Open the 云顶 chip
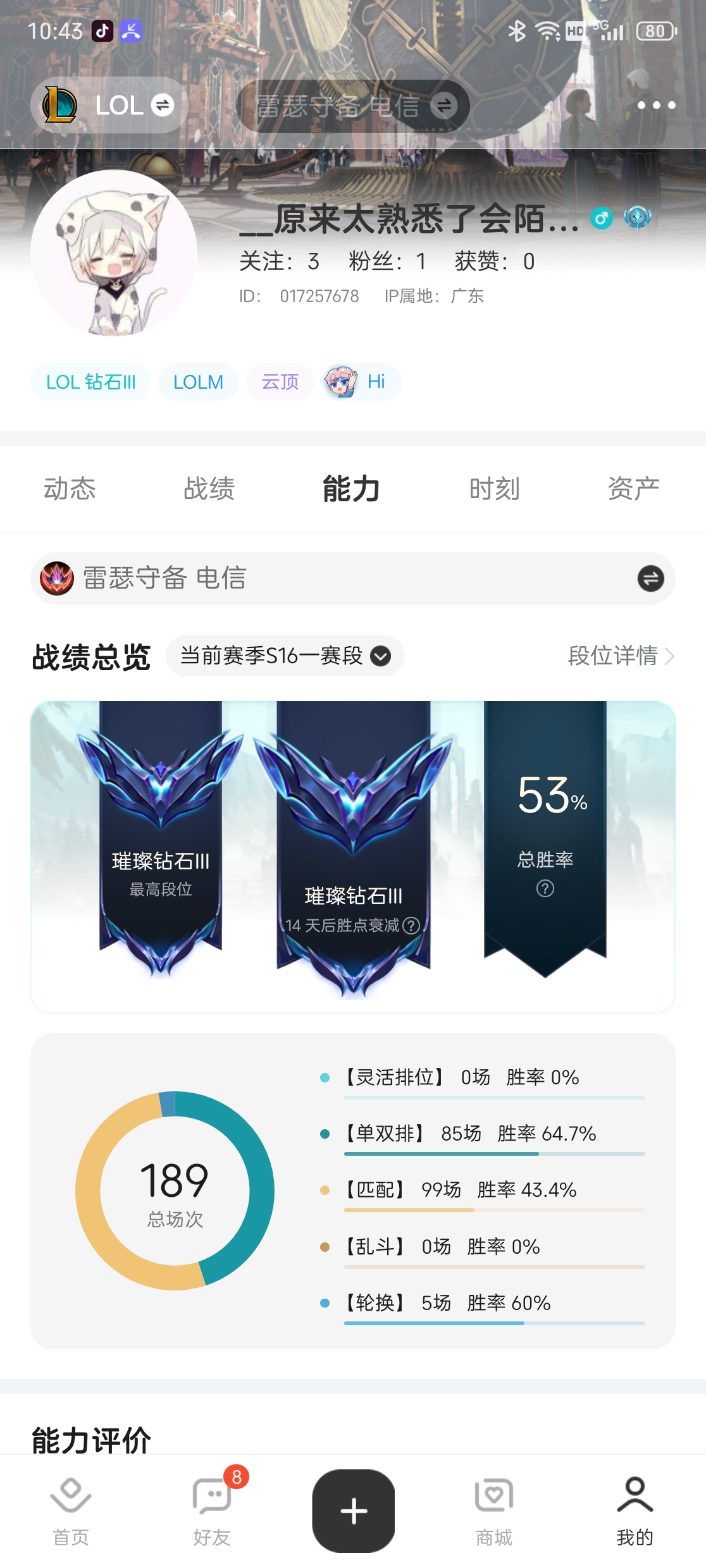The image size is (706, 1568). click(280, 382)
